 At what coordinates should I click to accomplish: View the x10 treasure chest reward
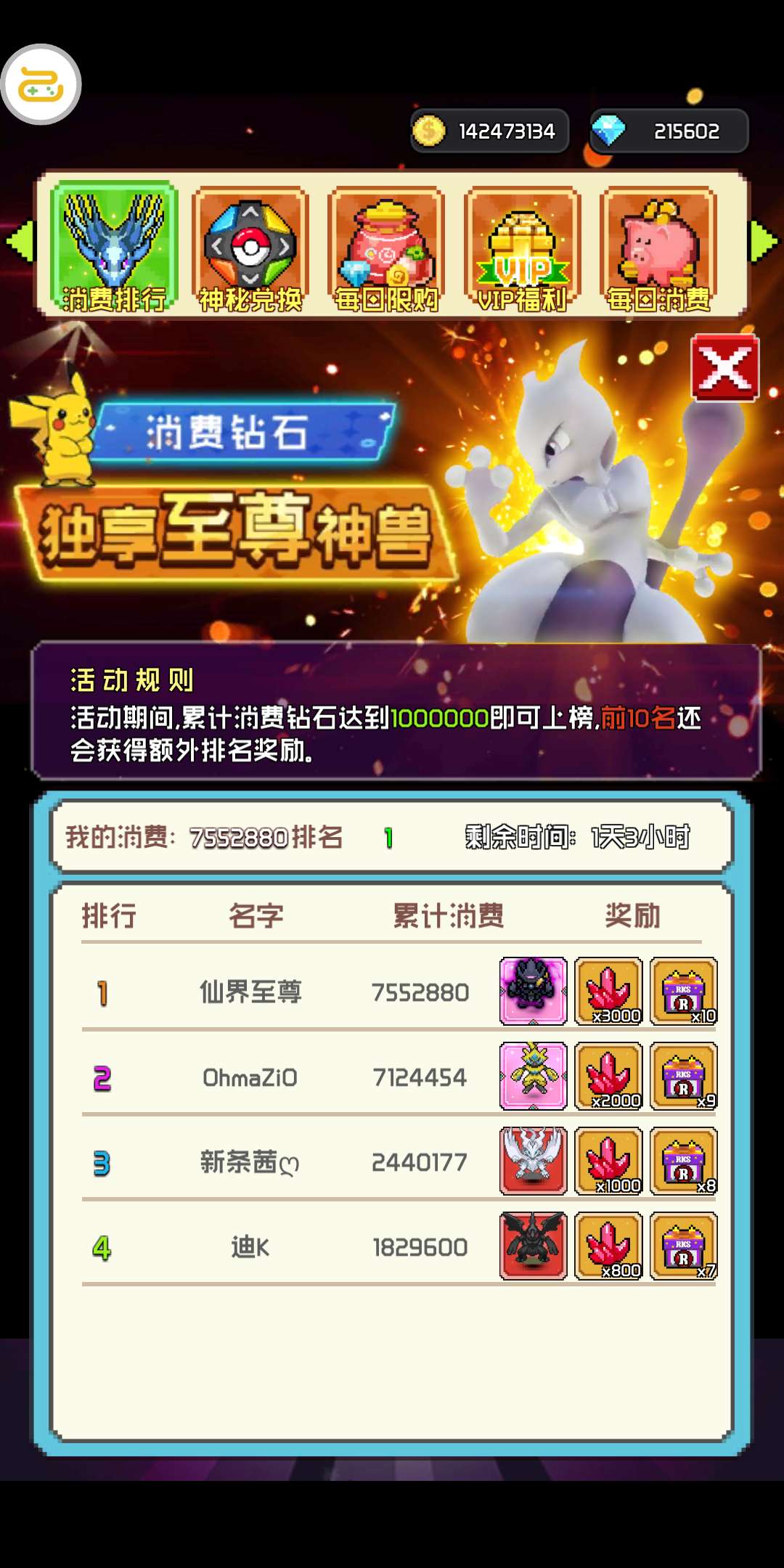point(684,991)
